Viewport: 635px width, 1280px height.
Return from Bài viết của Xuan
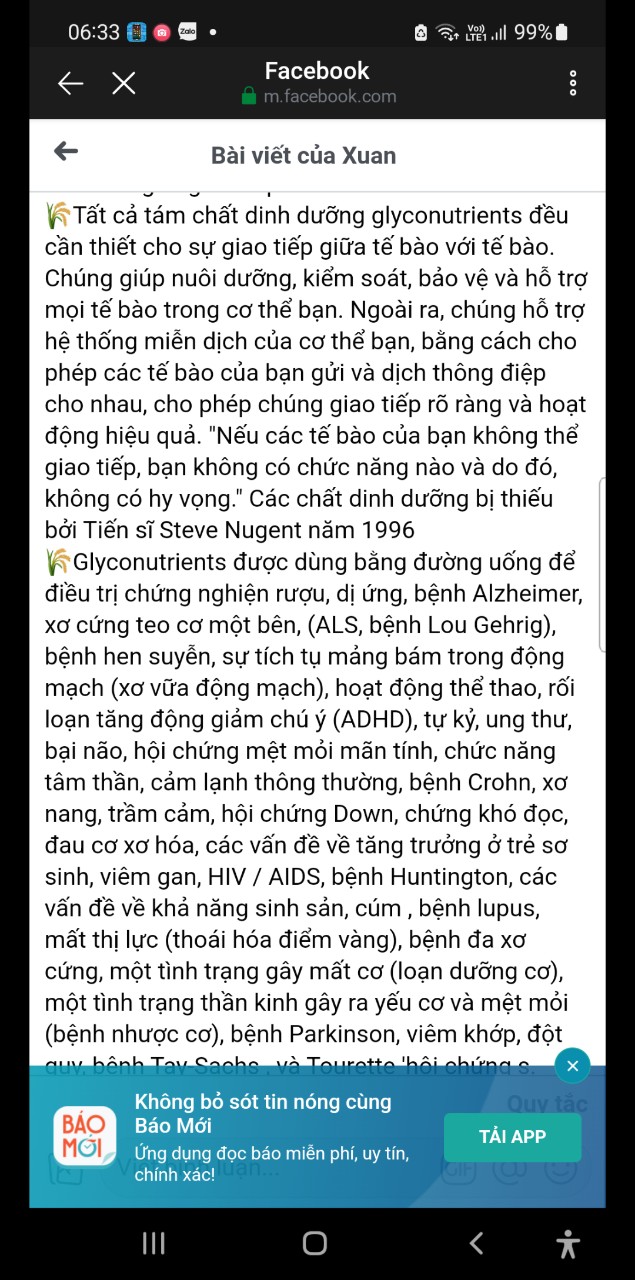tap(66, 151)
